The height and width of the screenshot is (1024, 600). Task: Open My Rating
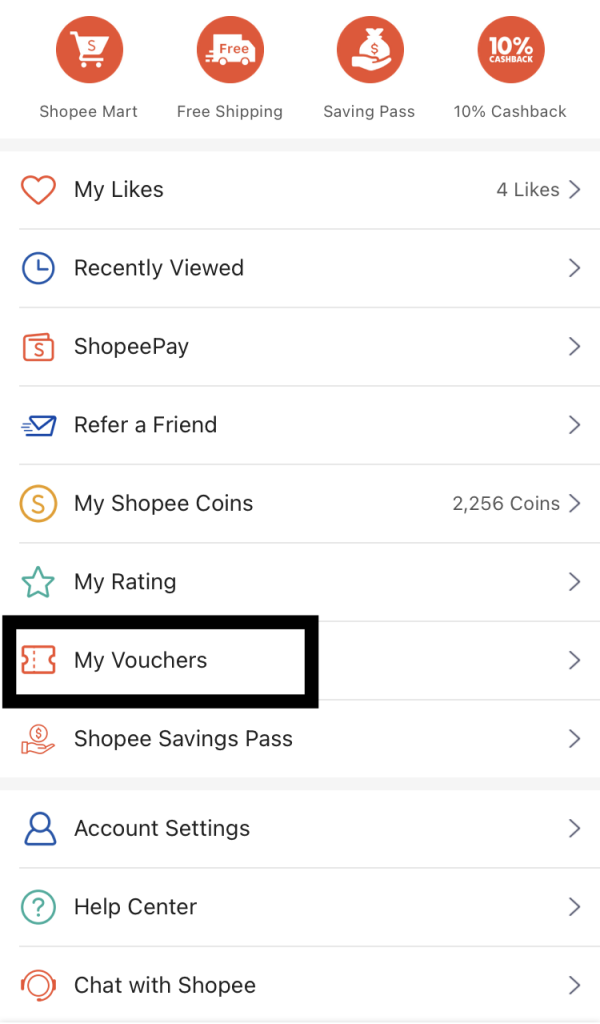300,582
